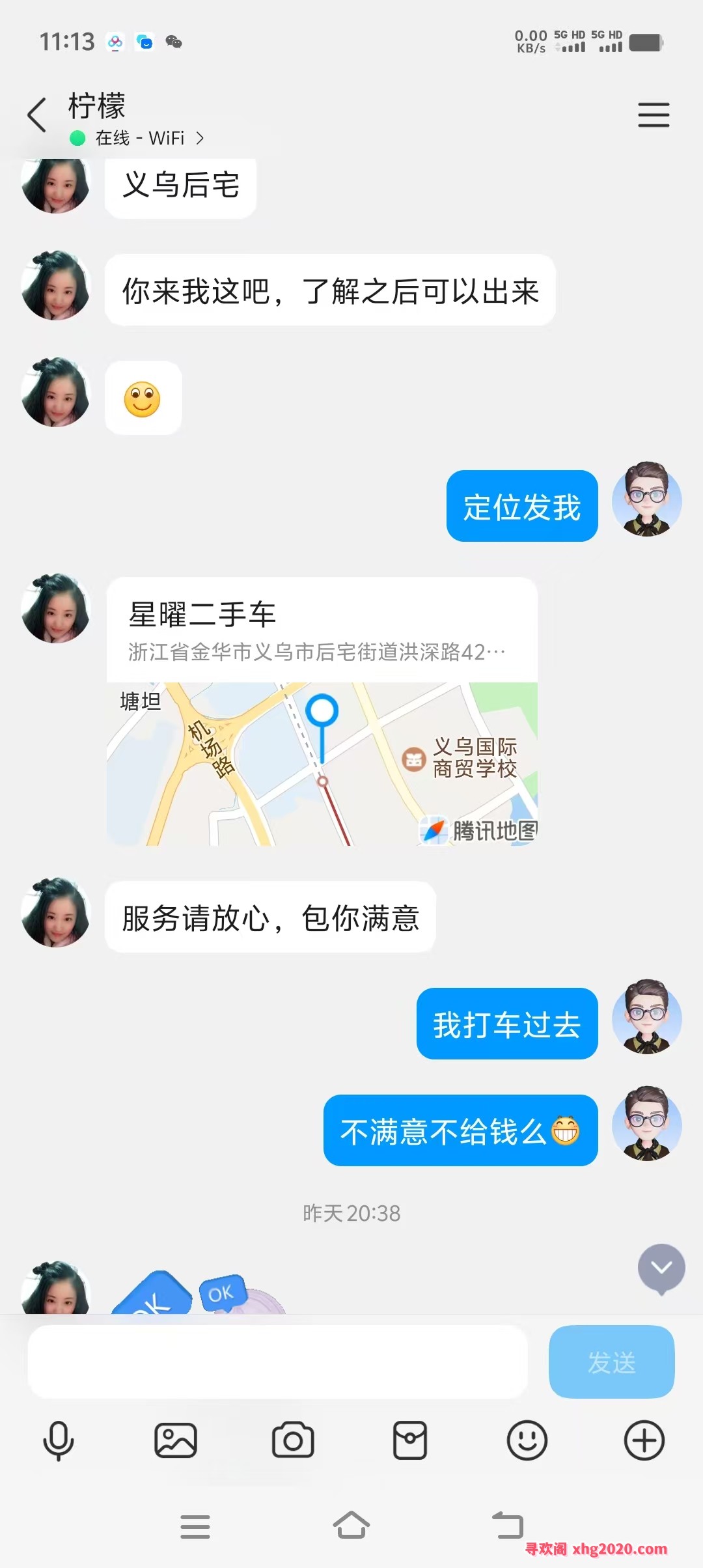Open the emoji panel
This screenshot has width=703, height=1568.
[527, 1440]
